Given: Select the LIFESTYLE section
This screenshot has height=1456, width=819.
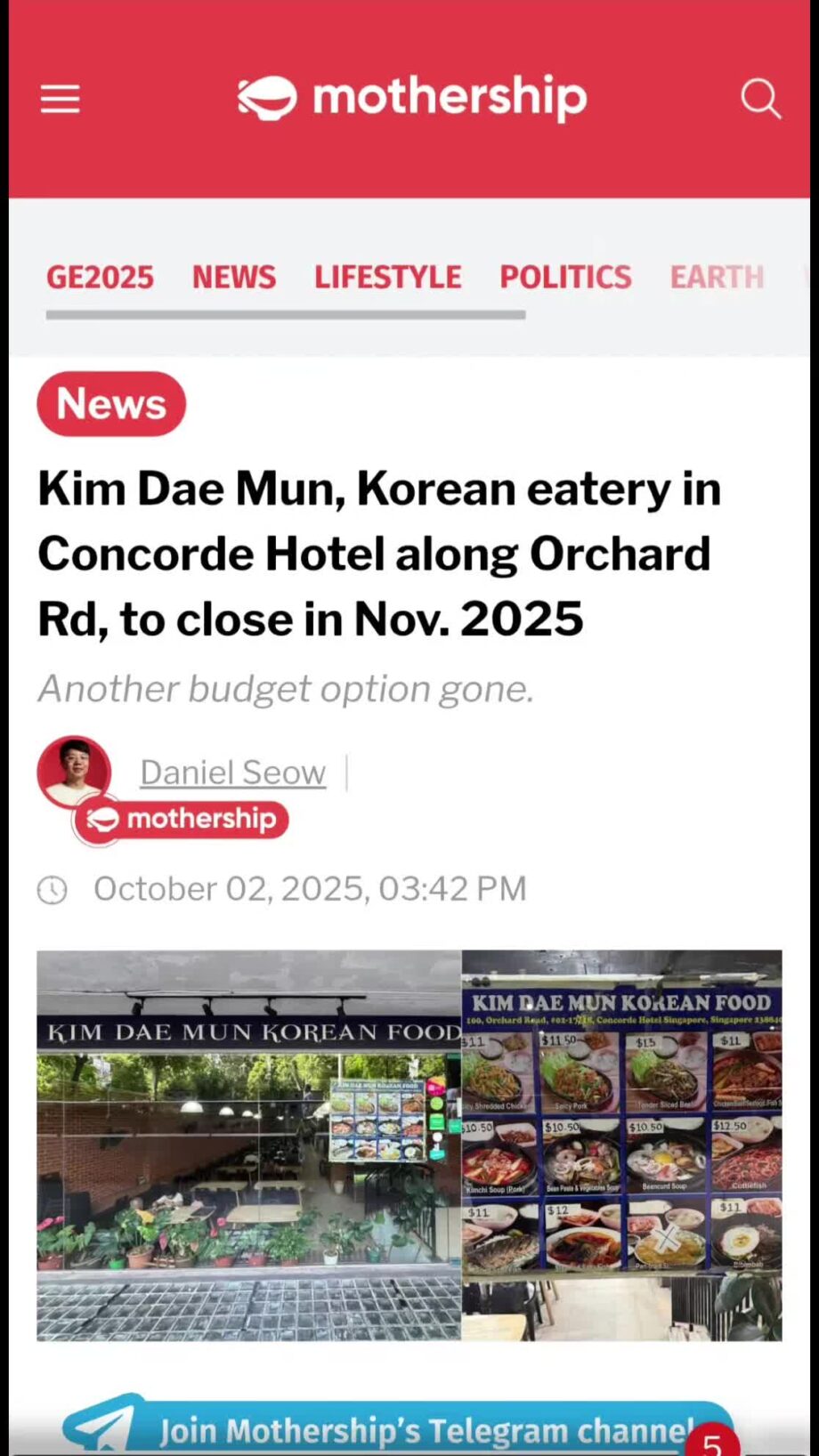Looking at the screenshot, I should [387, 277].
